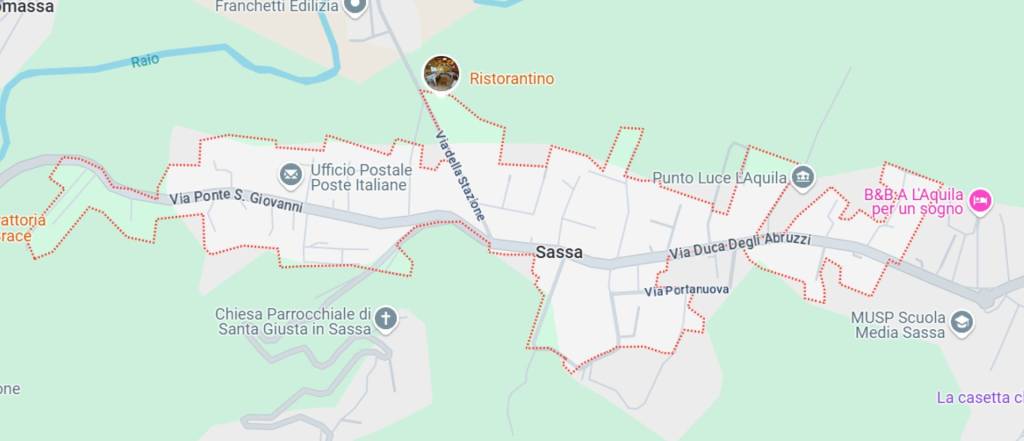Screen dimensions: 1024x441
Task: Open MUSP Scuola Media Sassa marker
Action: [961, 322]
